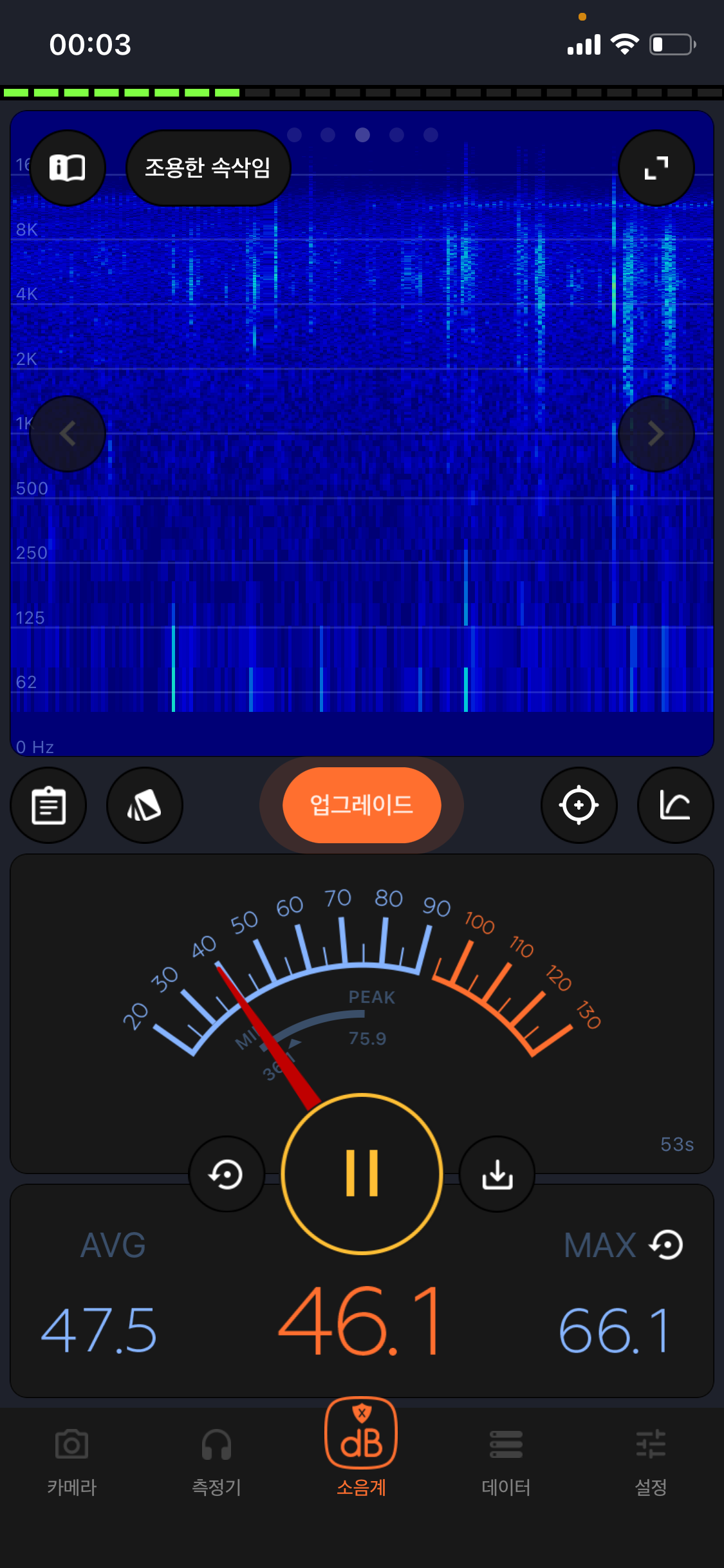Open the clipboard notes icon
This screenshot has width=724, height=1568.
[48, 805]
